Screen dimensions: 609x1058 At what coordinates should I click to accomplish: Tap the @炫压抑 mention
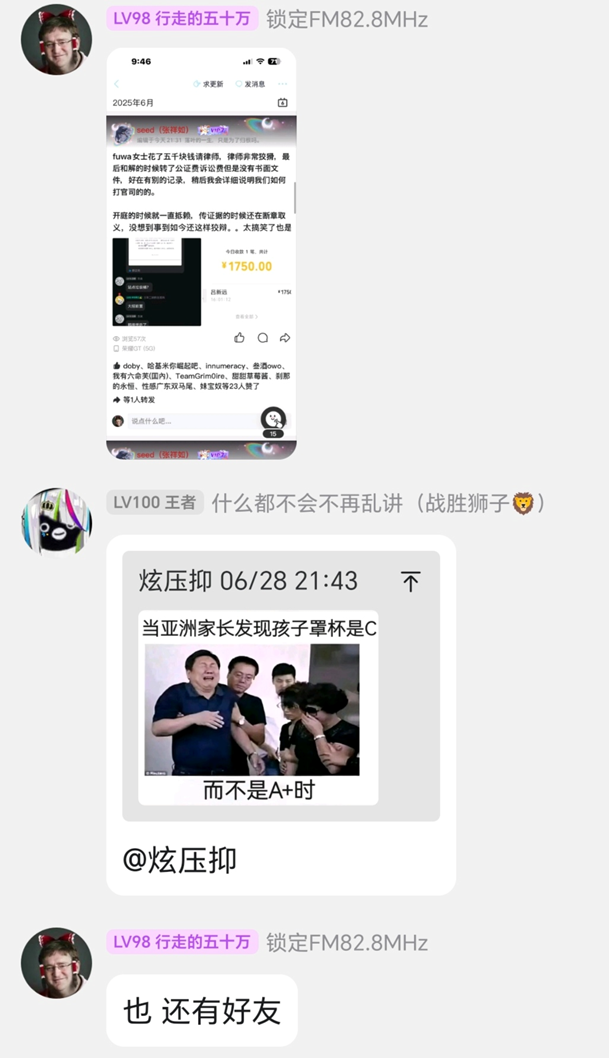point(180,859)
